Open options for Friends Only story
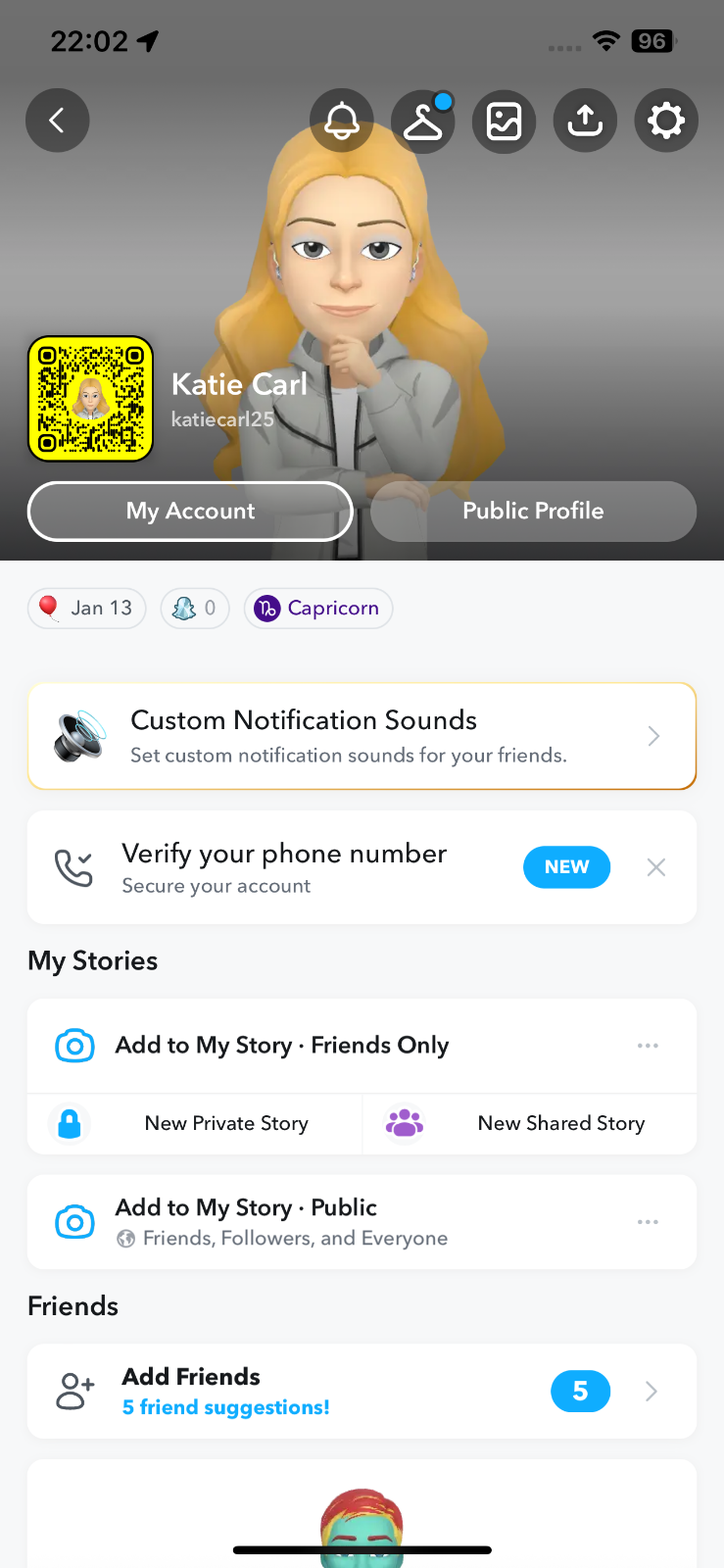The height and width of the screenshot is (1568, 724). pyautogui.click(x=648, y=1046)
